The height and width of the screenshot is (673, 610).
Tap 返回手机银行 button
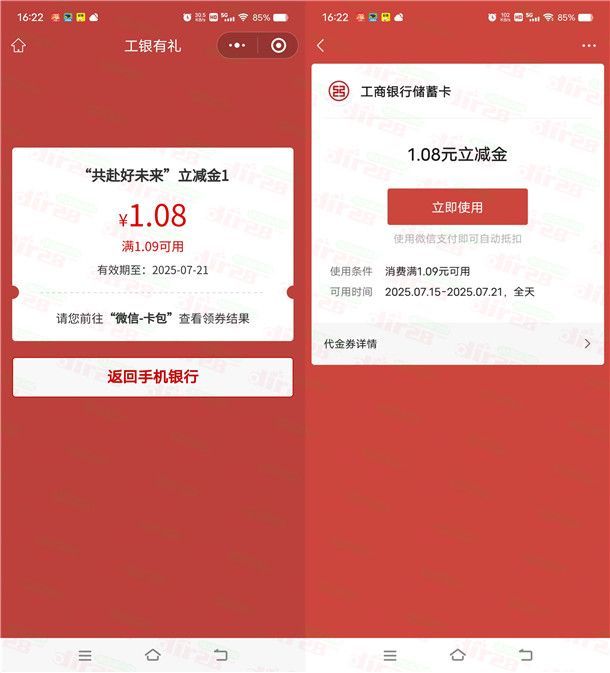click(x=153, y=377)
